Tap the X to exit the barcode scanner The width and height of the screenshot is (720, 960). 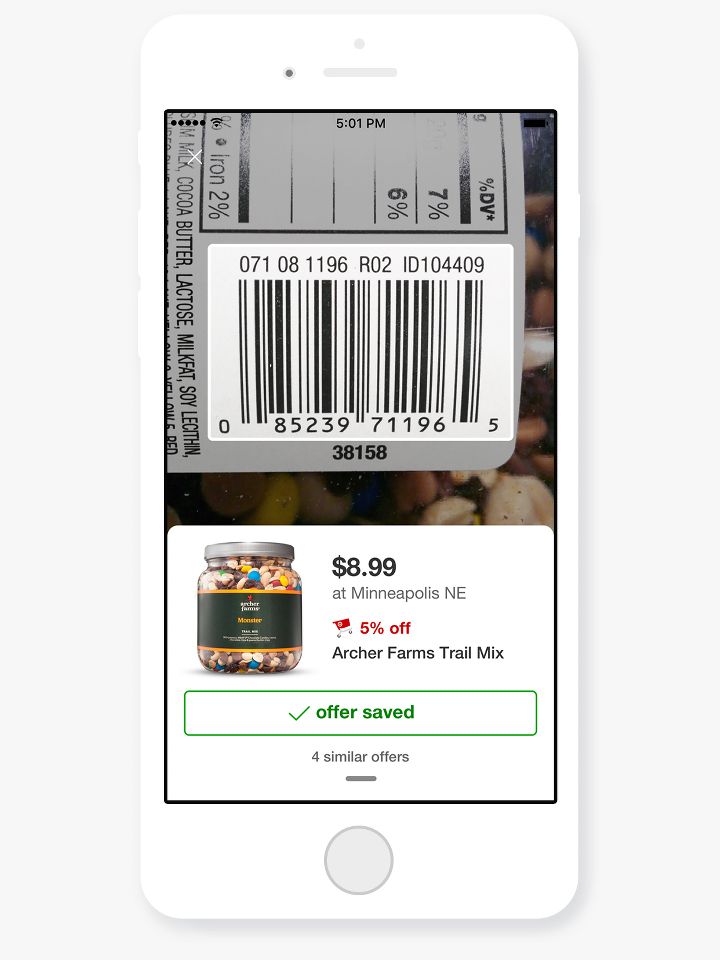[195, 157]
